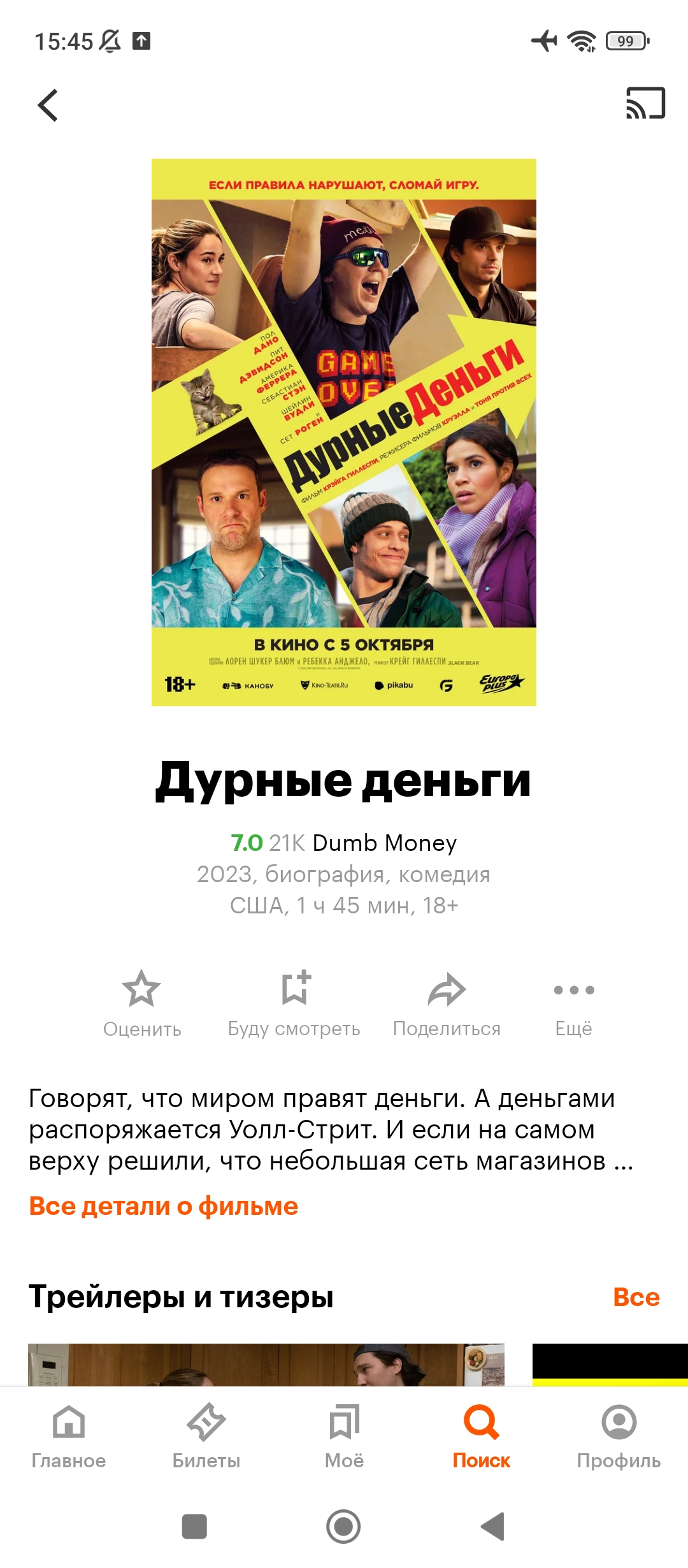The height and width of the screenshot is (1568, 688).
Task: Switch to the Профиль tab
Action: [x=619, y=1435]
